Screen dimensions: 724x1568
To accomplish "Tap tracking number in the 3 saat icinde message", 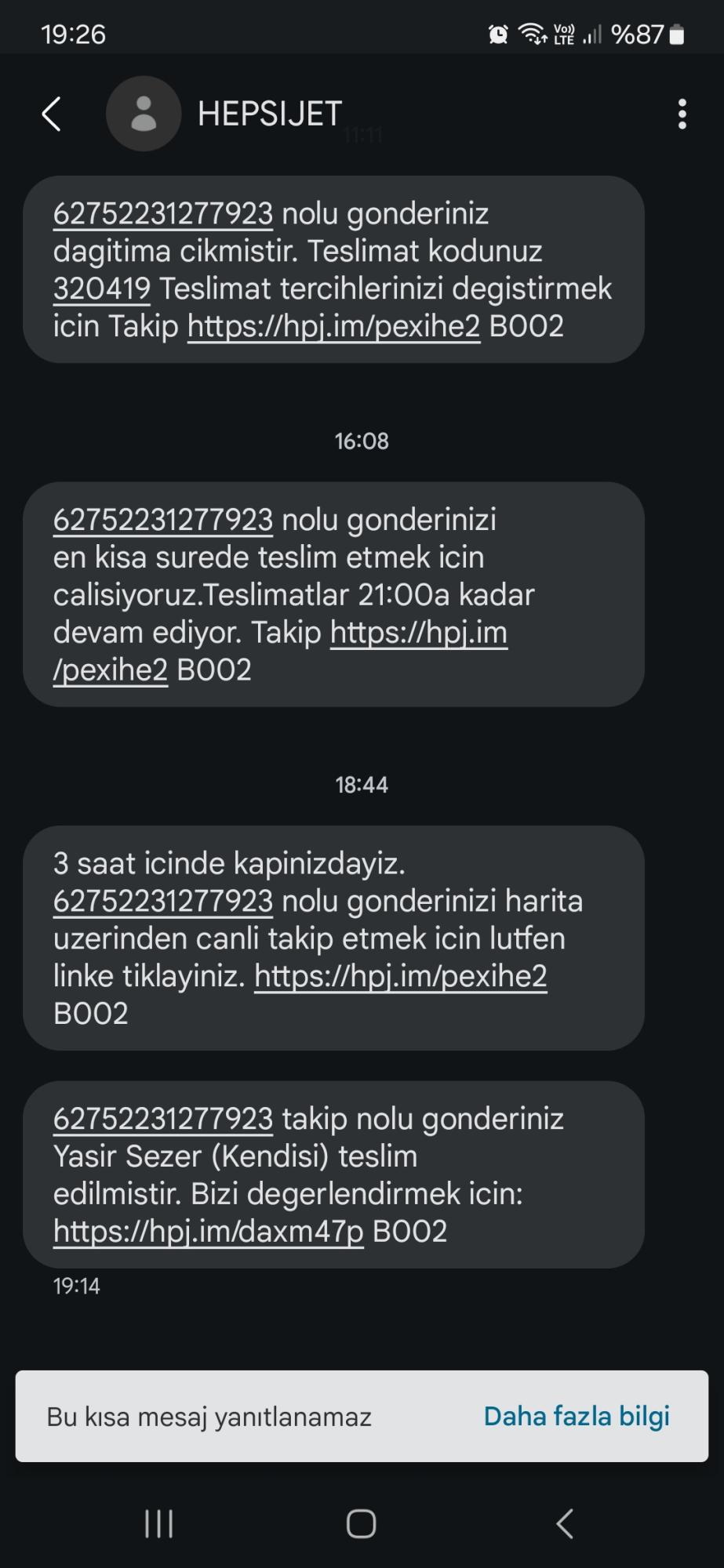I will tap(163, 902).
